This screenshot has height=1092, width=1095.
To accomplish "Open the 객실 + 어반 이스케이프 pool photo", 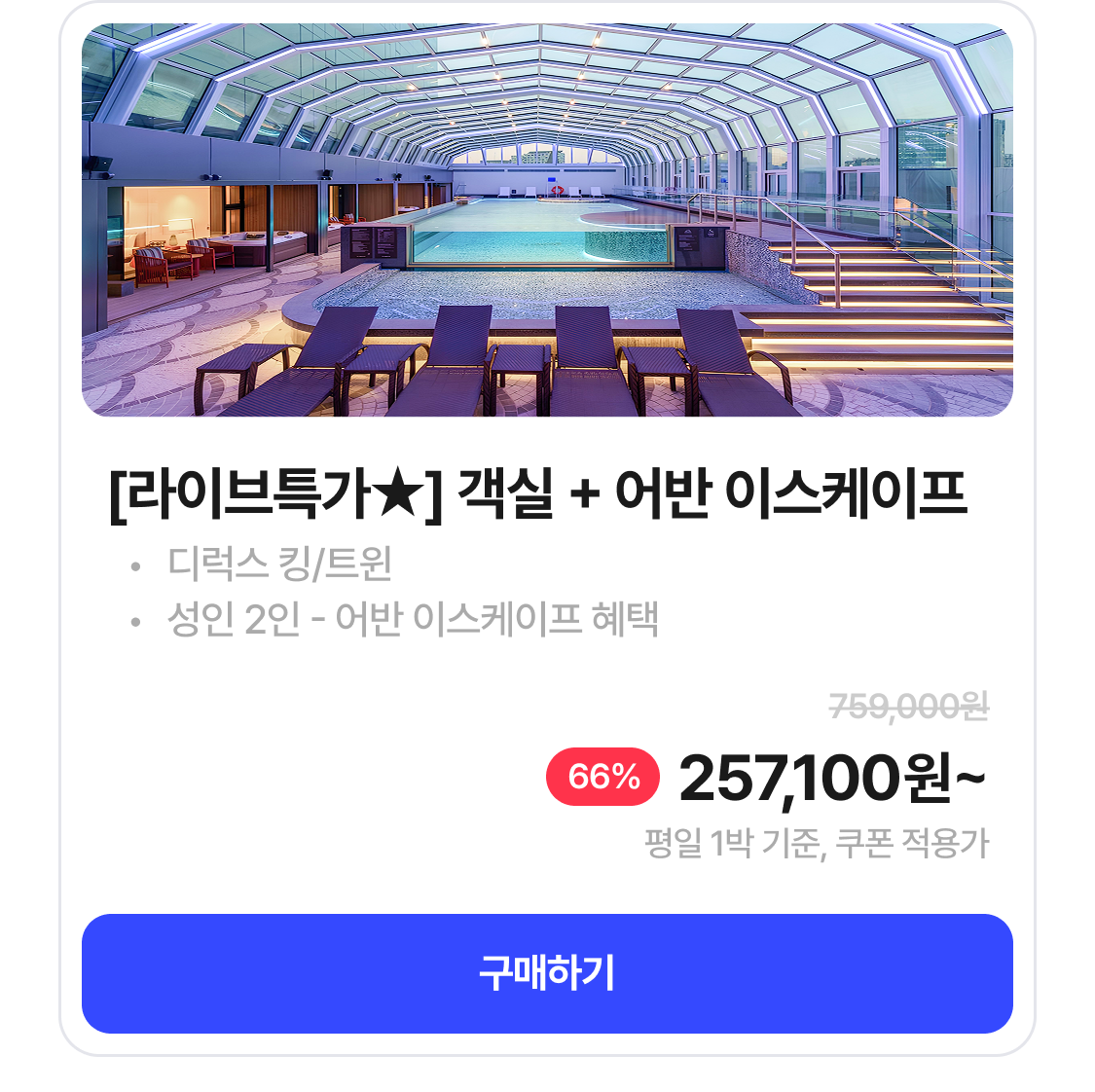I will click(x=547, y=220).
